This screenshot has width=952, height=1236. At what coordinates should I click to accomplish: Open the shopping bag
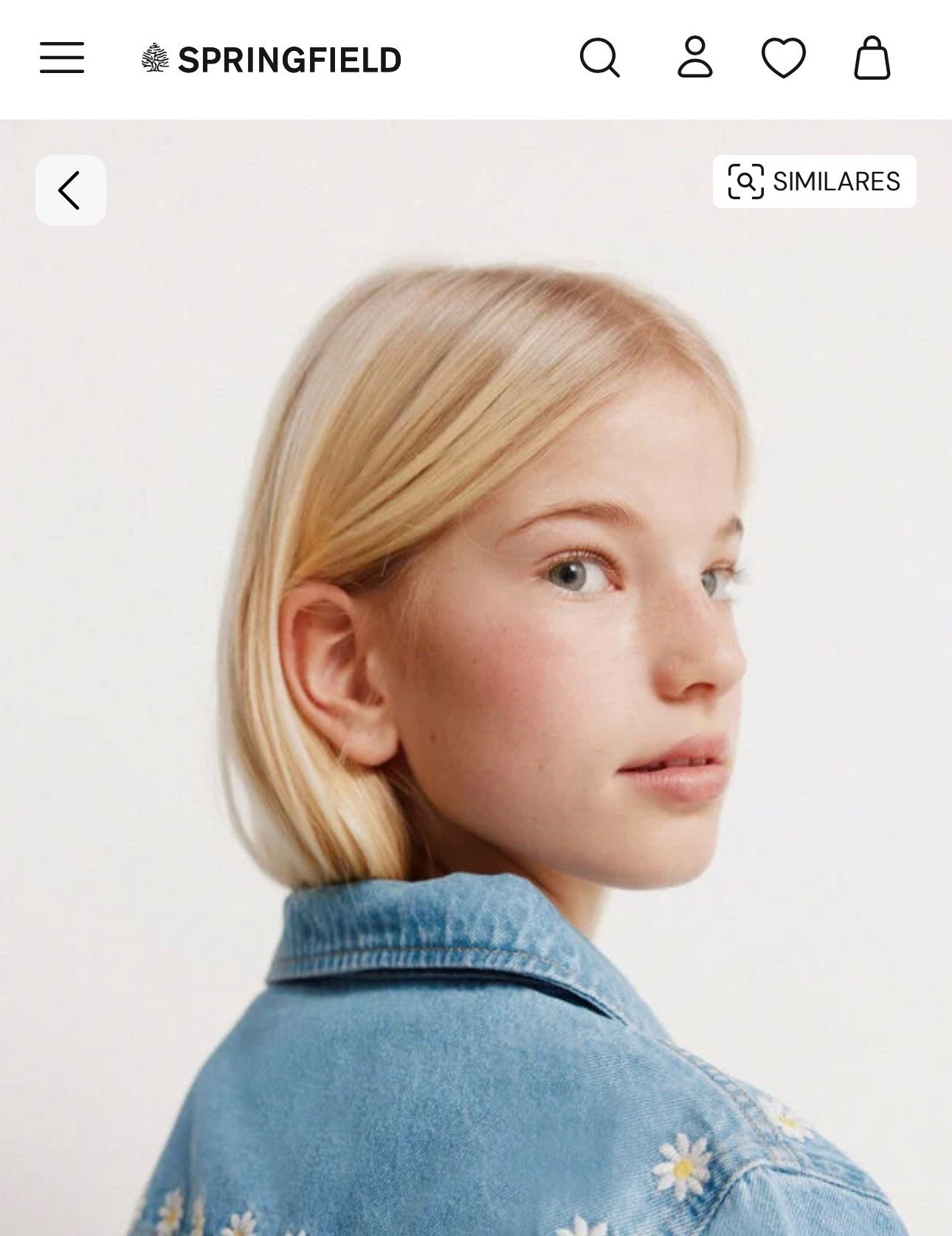tap(872, 58)
